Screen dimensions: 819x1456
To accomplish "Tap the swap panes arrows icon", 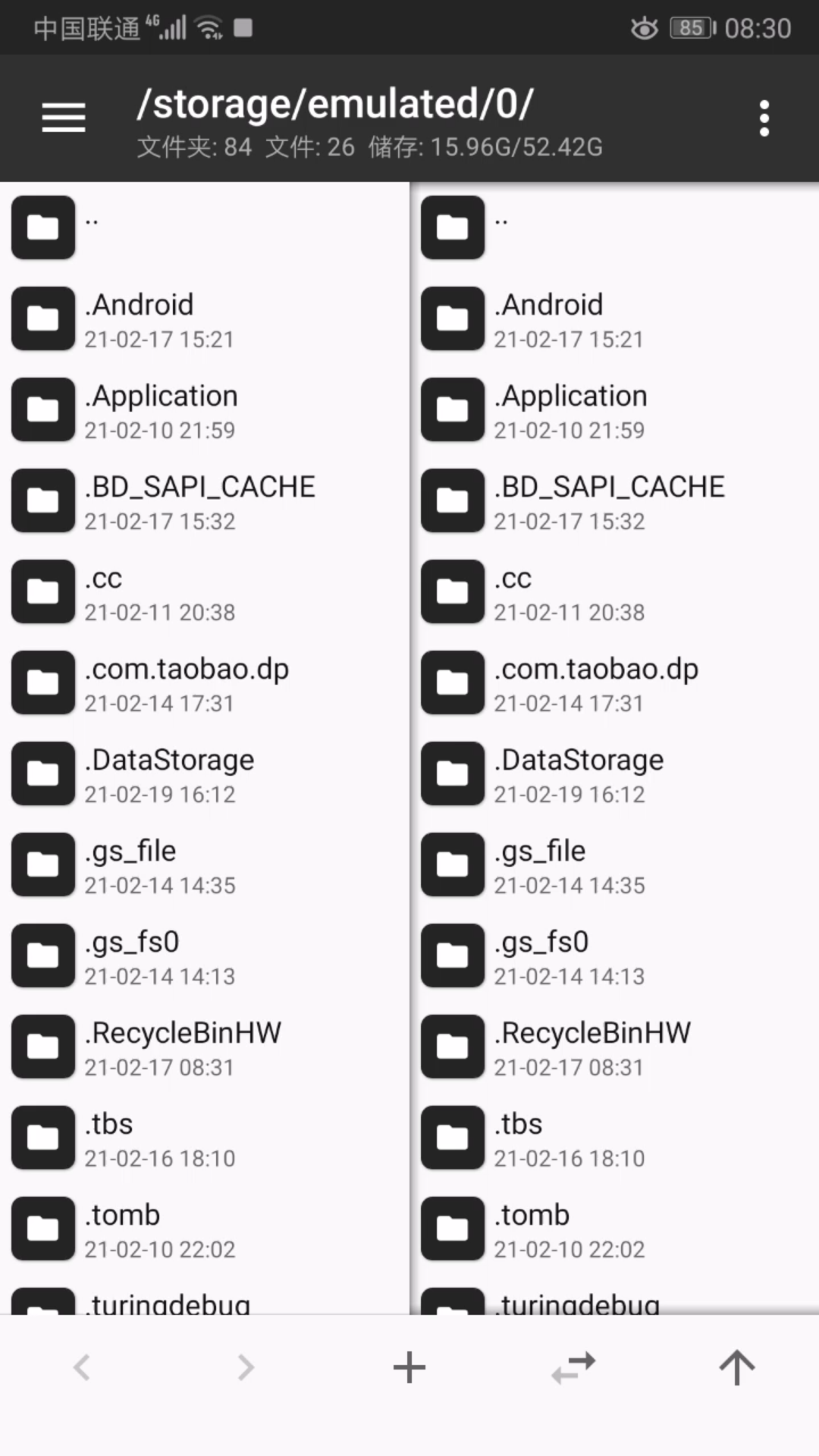I will click(x=573, y=1367).
